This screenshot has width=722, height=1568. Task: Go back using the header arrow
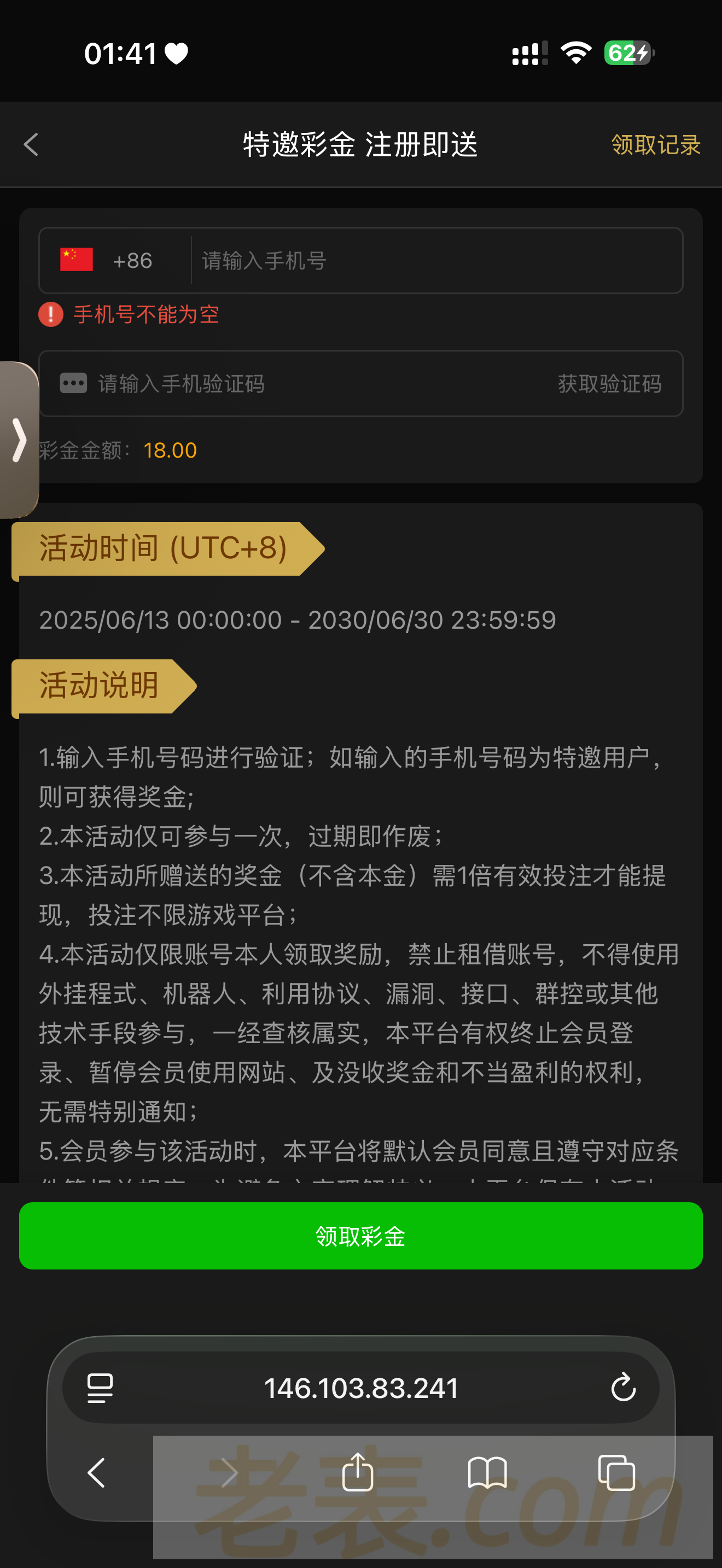point(31,145)
